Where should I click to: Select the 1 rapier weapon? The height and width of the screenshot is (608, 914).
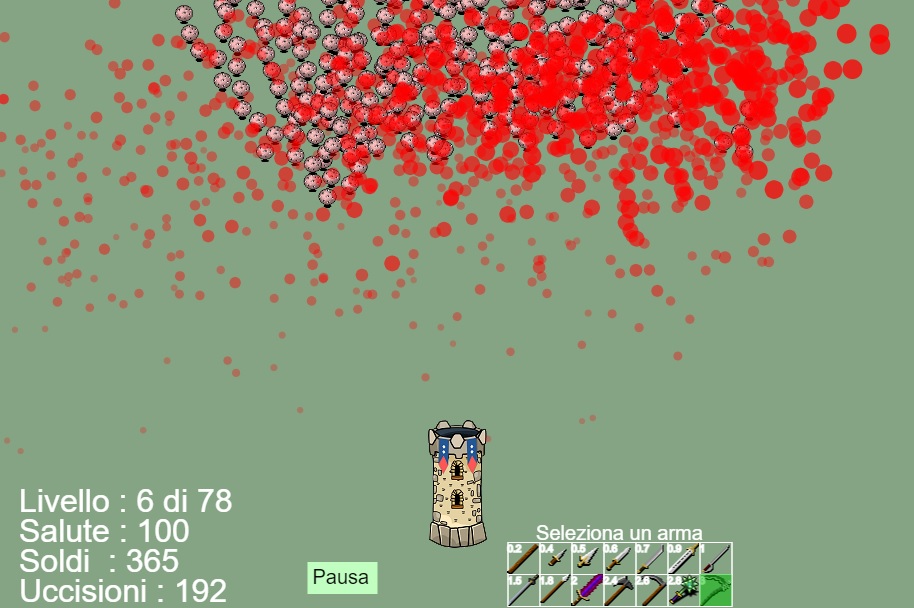715,558
